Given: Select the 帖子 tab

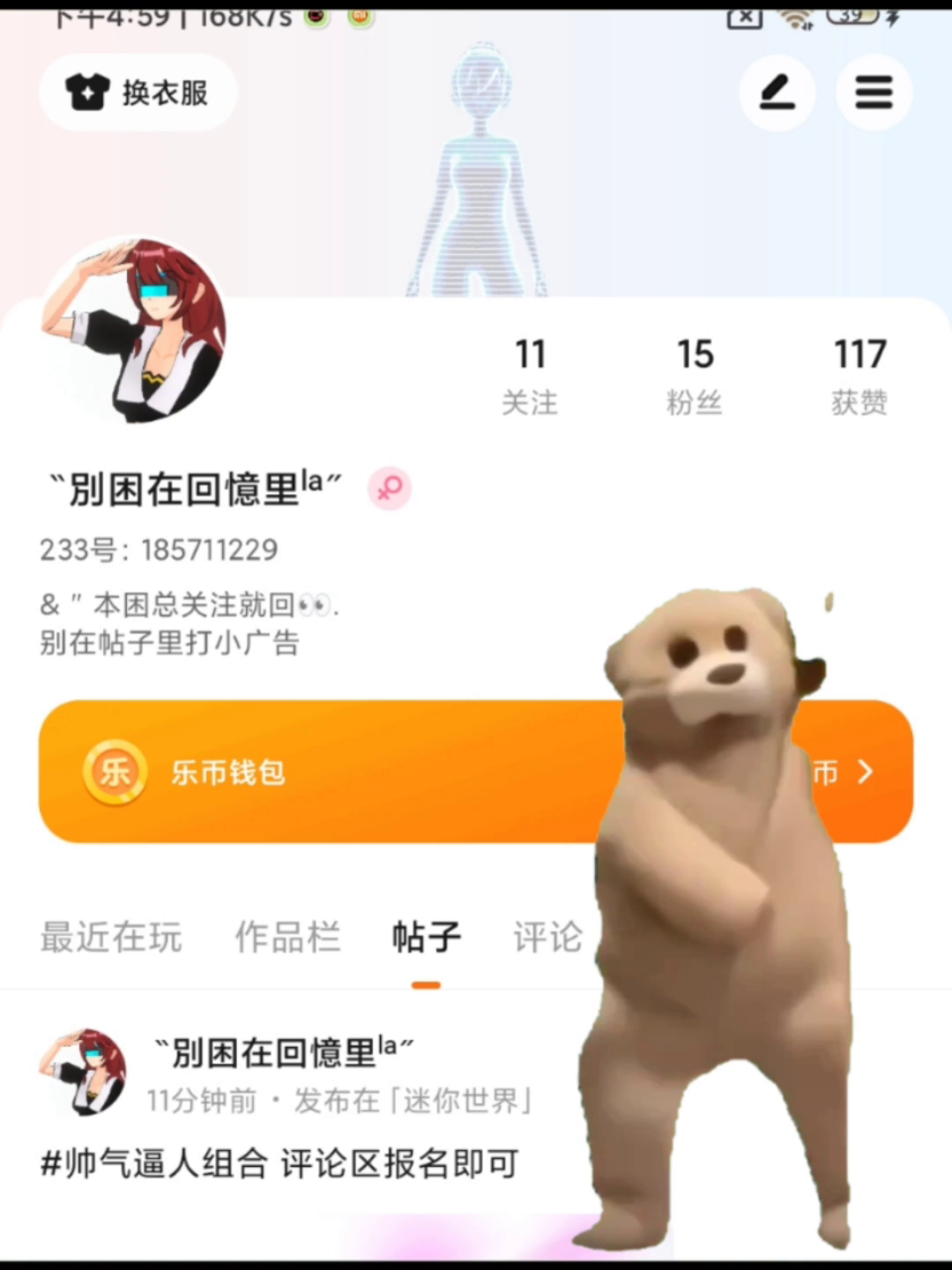Looking at the screenshot, I should (426, 937).
